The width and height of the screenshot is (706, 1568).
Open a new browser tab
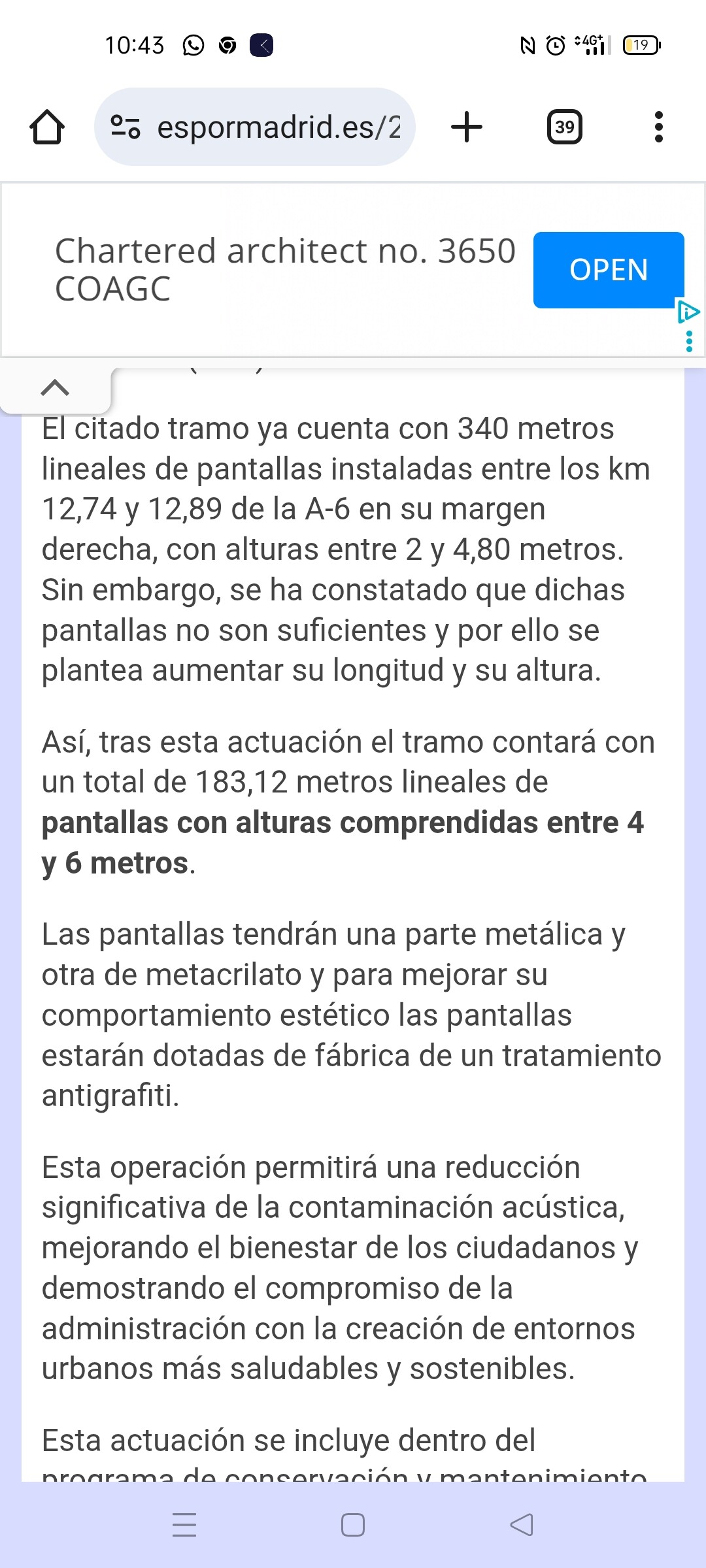[x=467, y=127]
